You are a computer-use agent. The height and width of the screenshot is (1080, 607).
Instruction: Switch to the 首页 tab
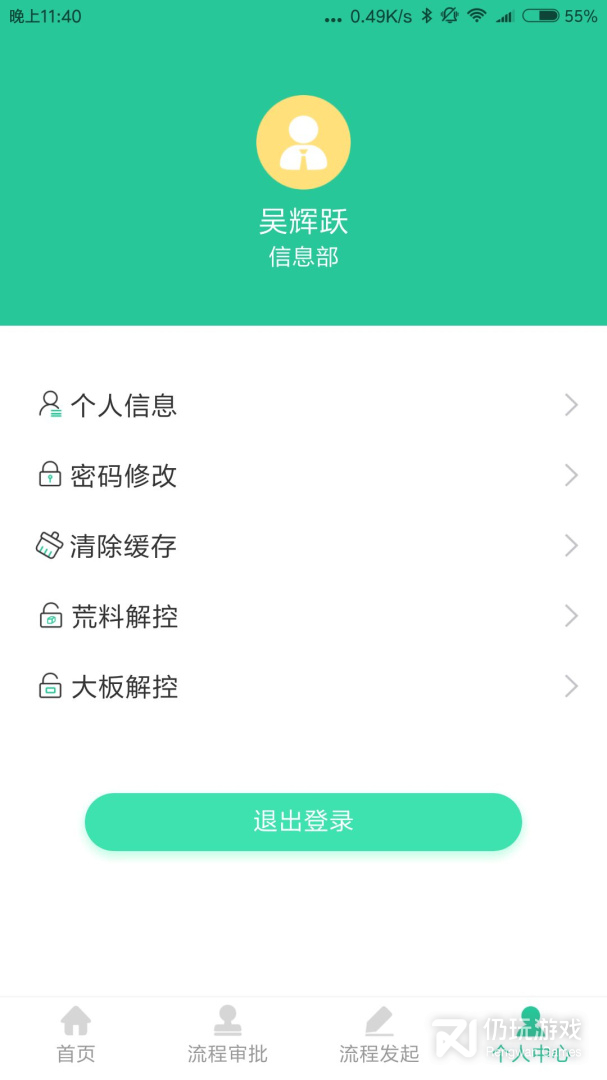coord(76,1035)
